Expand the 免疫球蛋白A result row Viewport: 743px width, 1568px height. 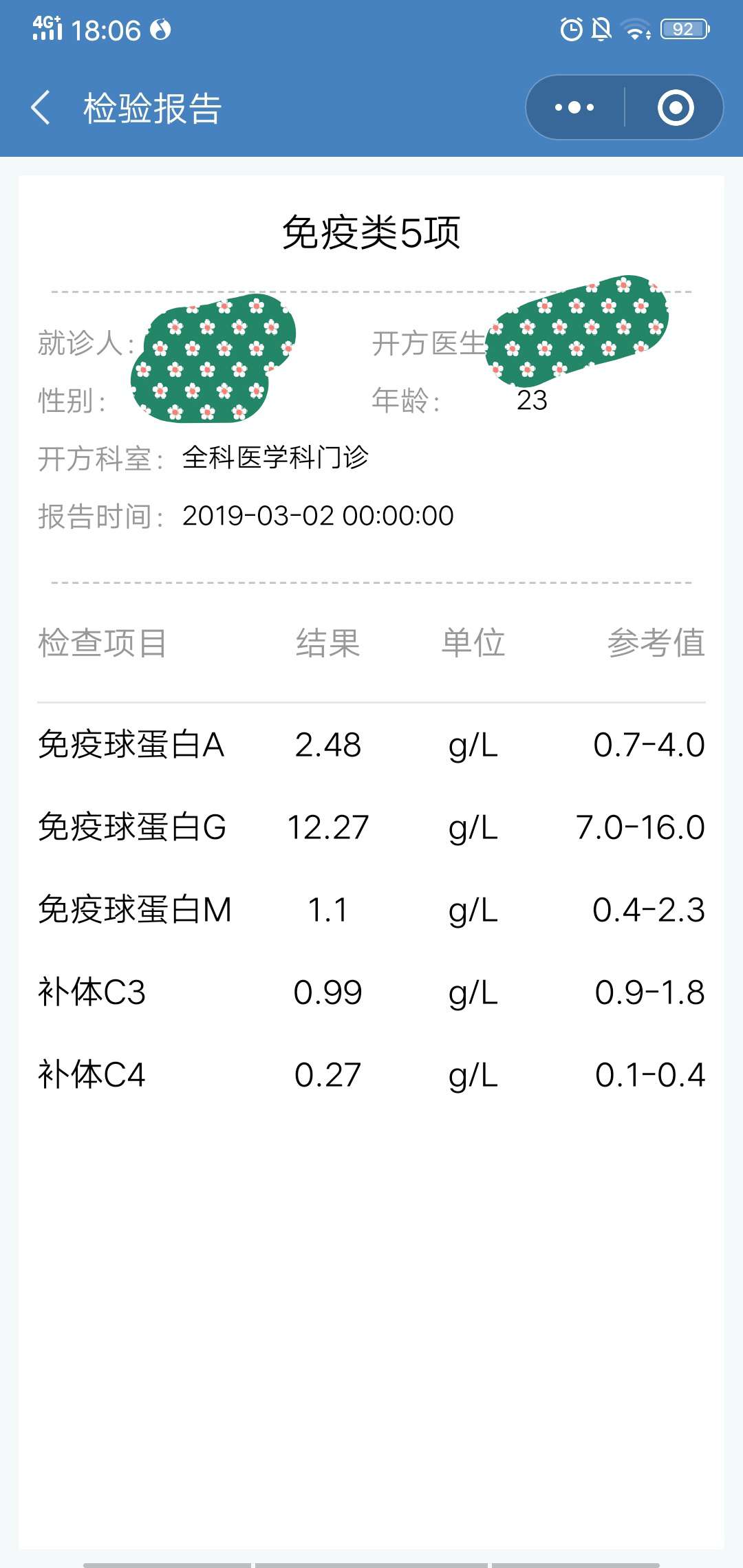point(371,746)
